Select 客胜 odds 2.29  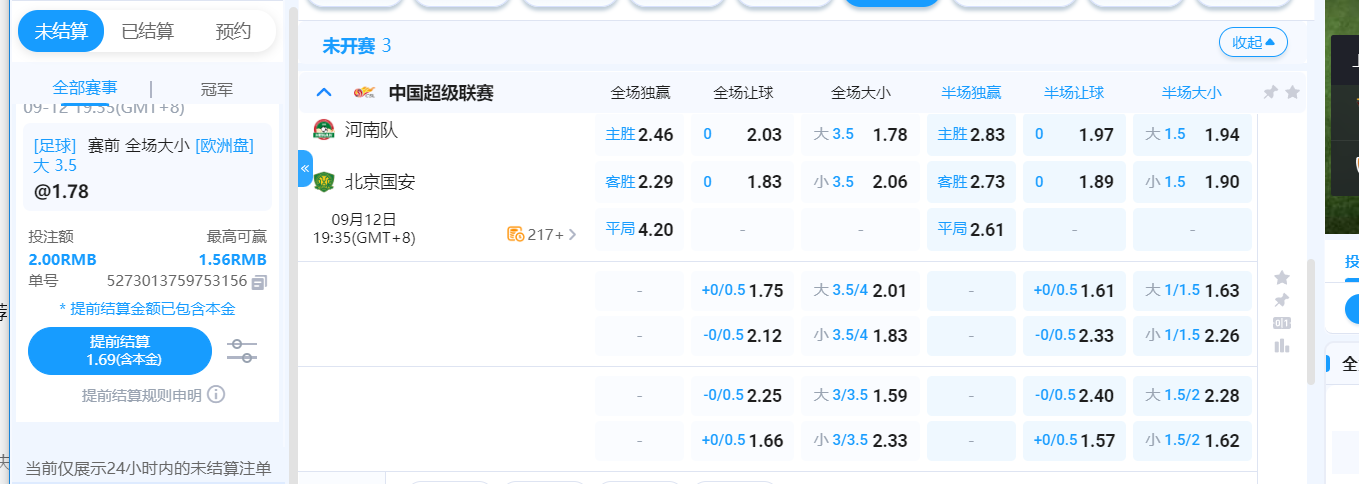pos(639,182)
